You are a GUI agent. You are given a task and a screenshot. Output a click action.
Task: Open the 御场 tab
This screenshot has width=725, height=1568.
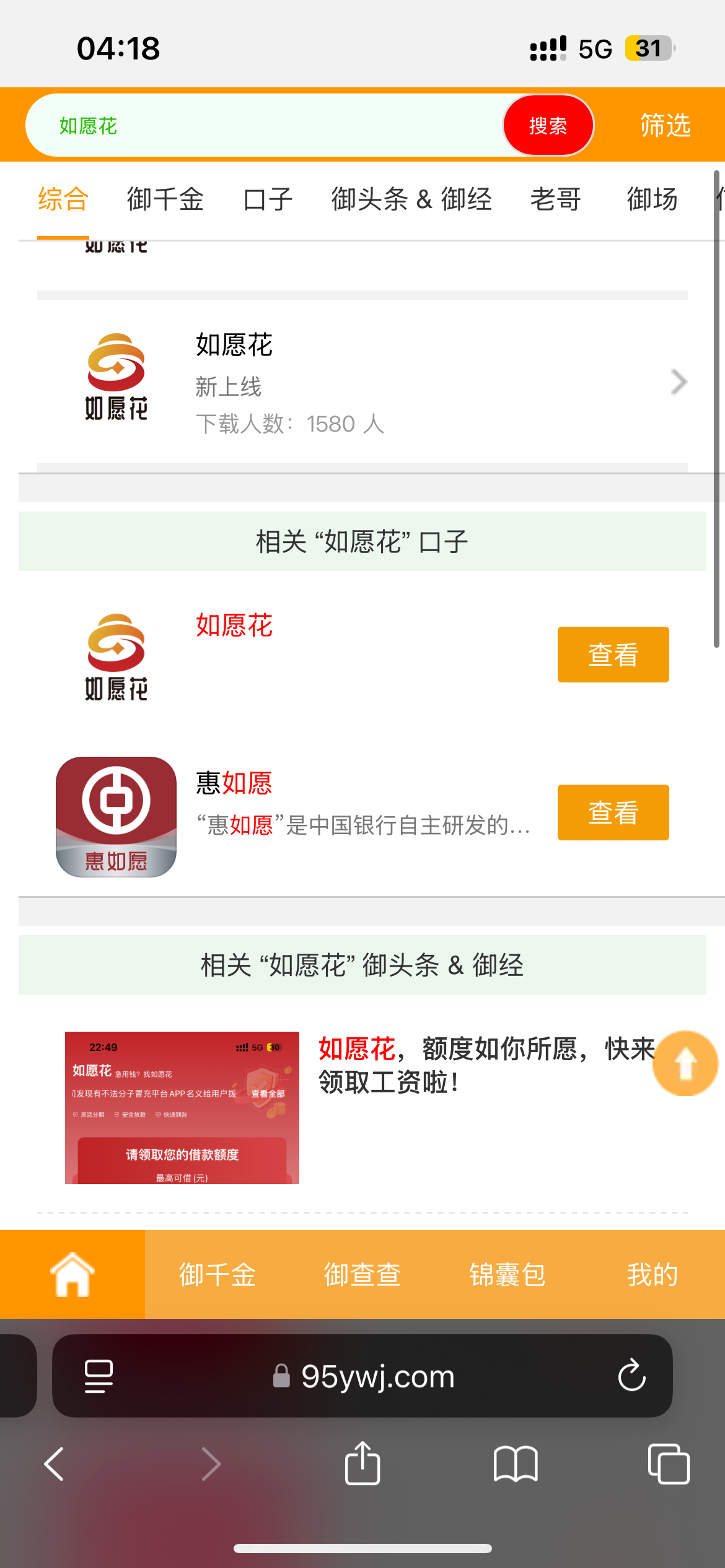[x=652, y=199]
